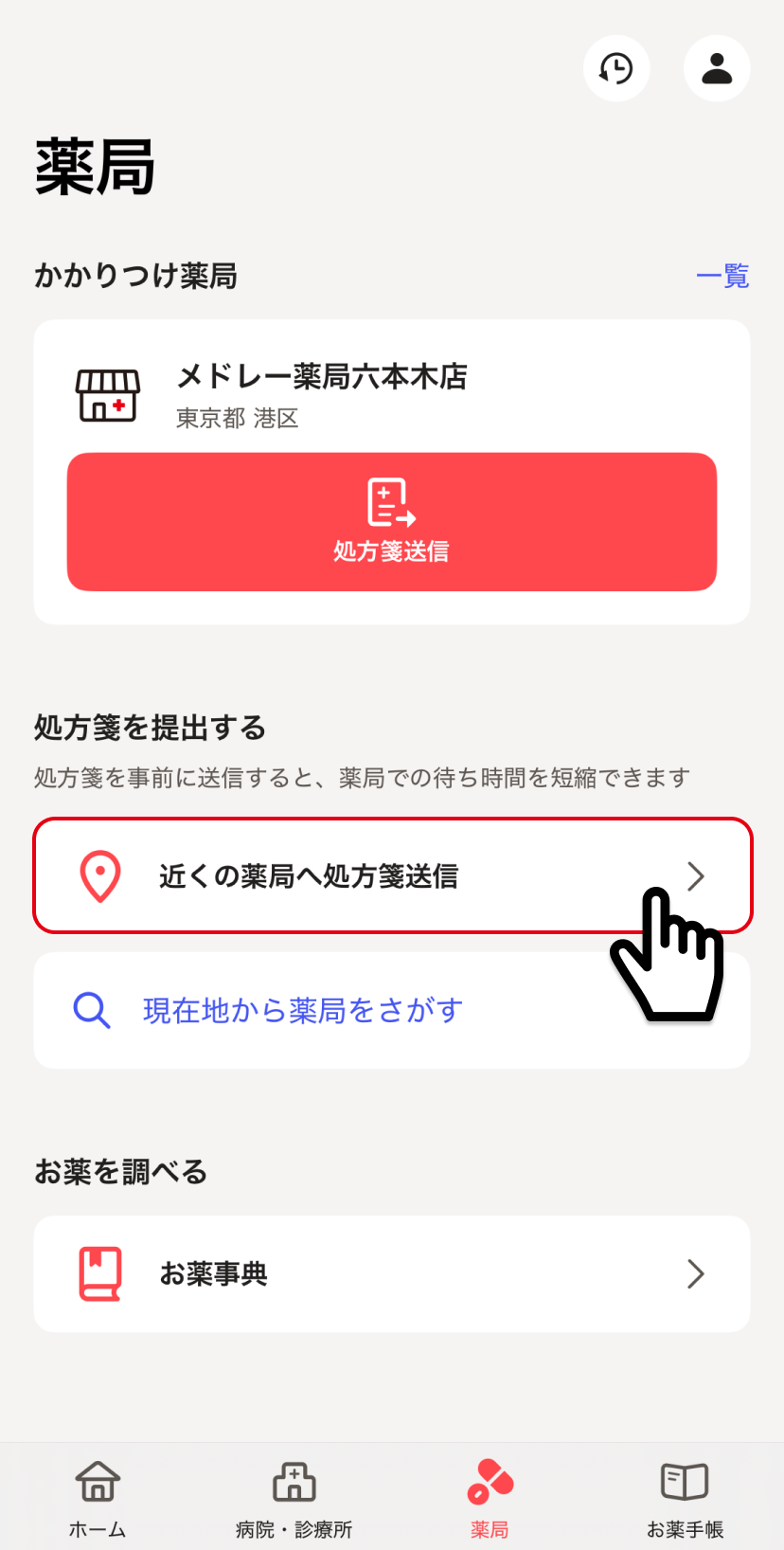Open the history clock icon
Screen dimensions: 784x1550
[616, 68]
